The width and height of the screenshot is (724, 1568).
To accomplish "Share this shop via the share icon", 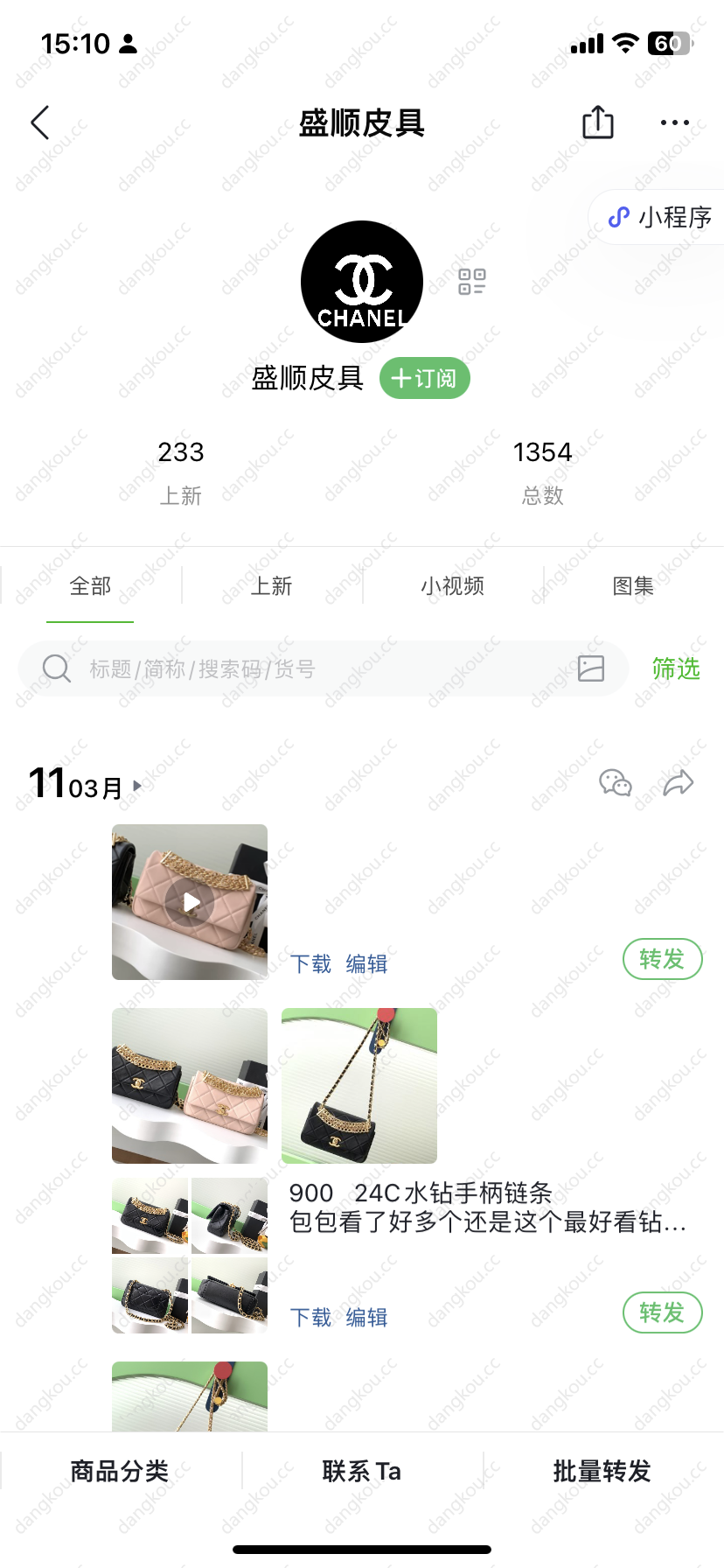I will tap(598, 122).
